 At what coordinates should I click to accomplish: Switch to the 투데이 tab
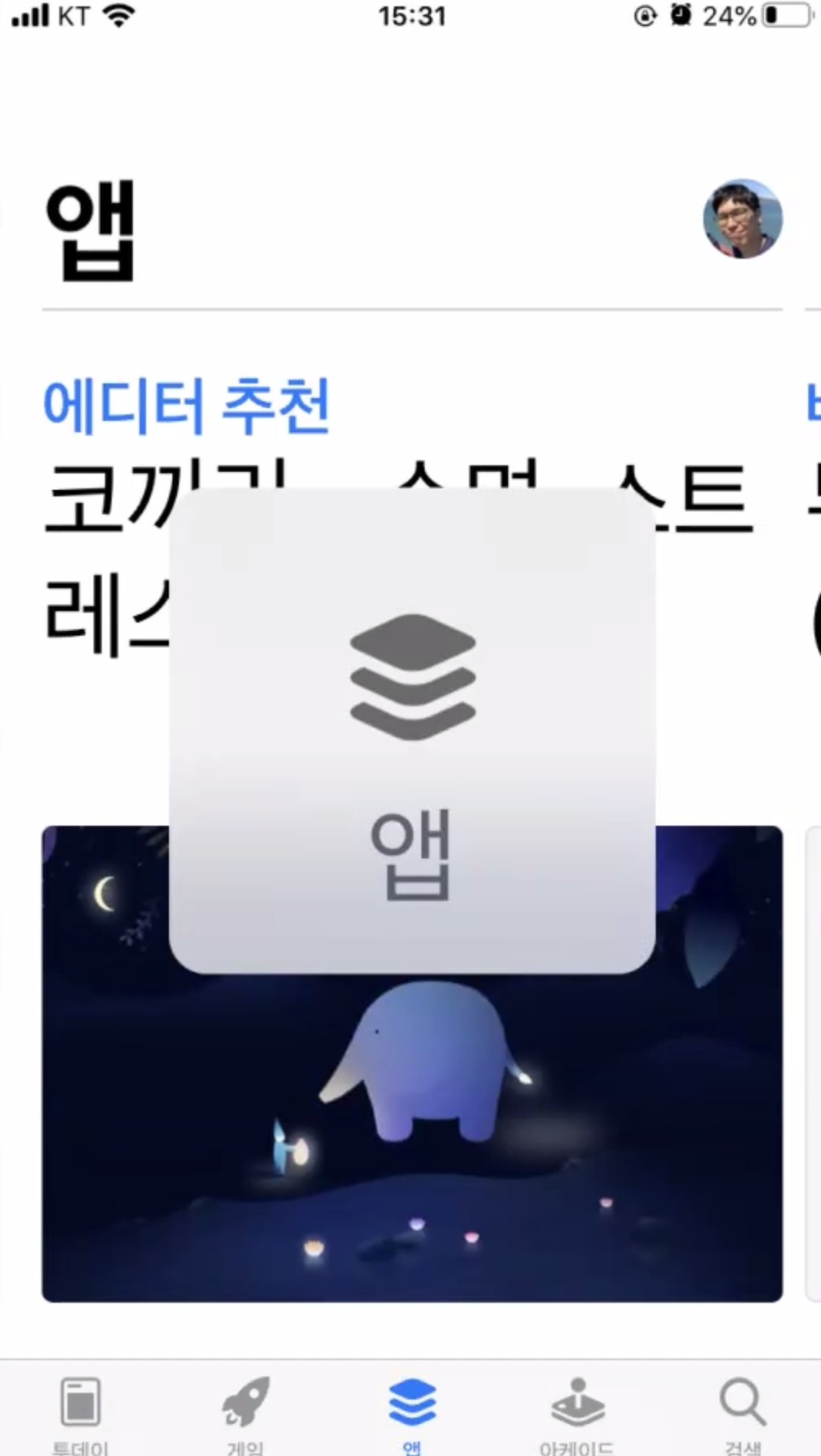80,1412
